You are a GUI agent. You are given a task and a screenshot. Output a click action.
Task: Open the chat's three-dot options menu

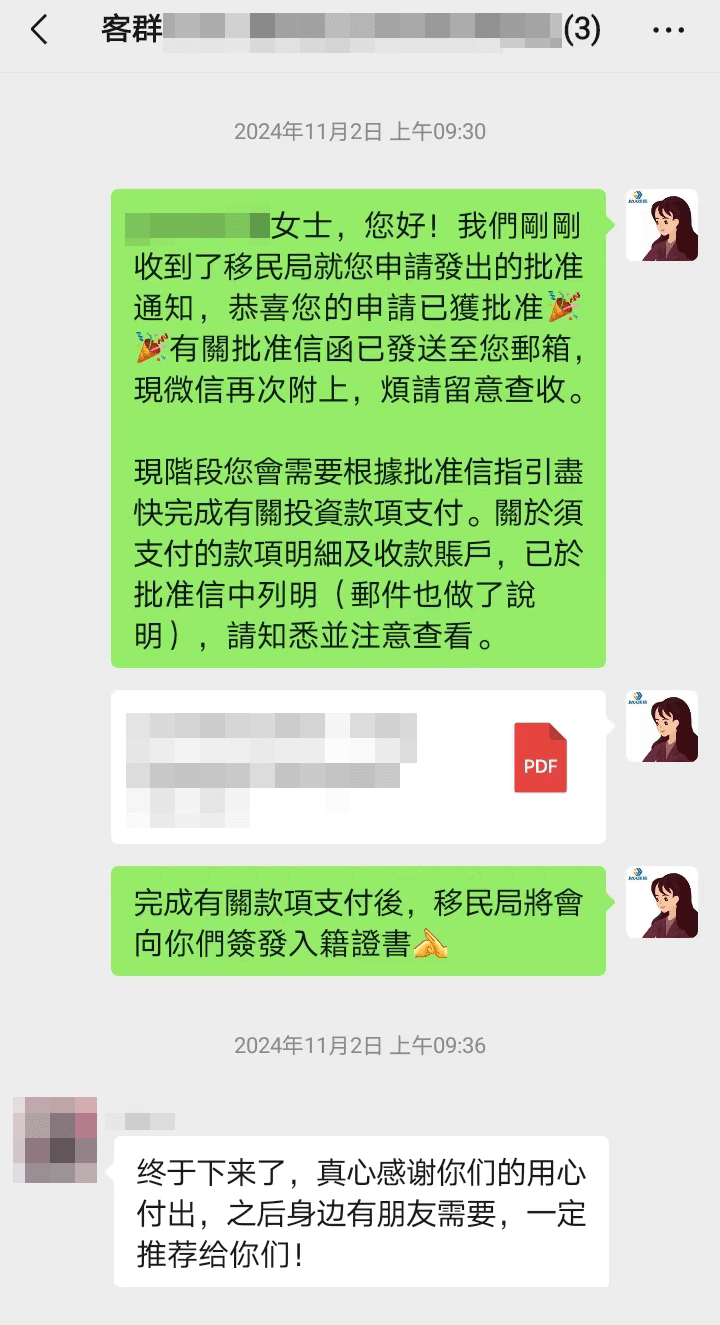[668, 31]
